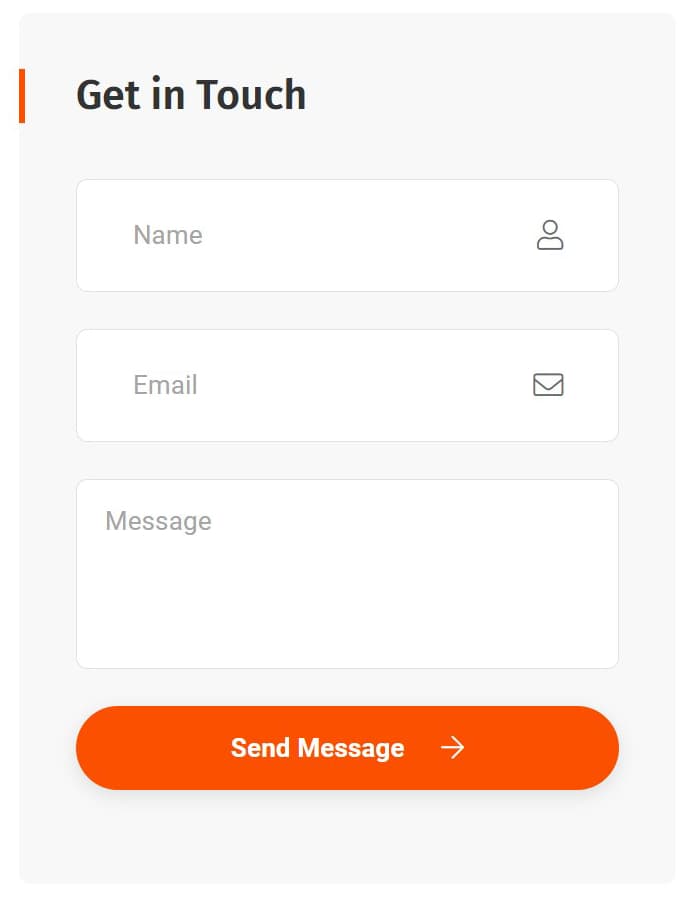
Task: Focus the Name text field
Action: point(320,236)
